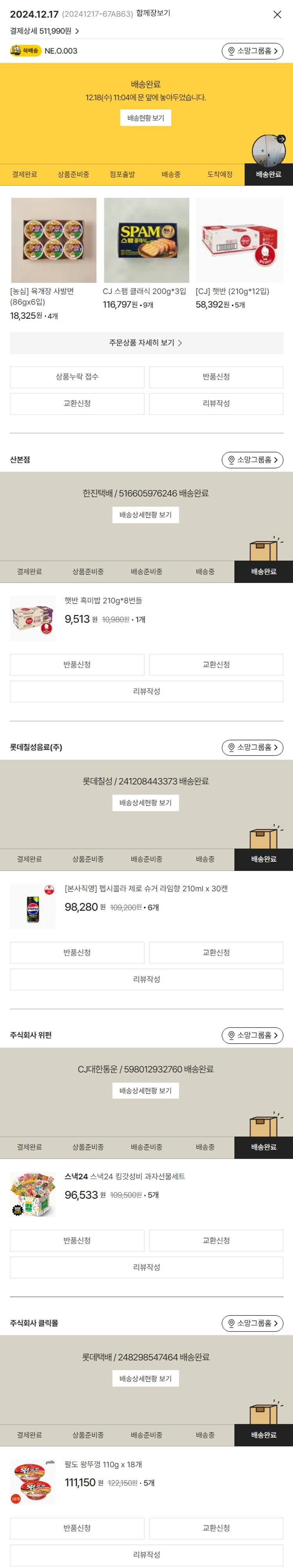View 롯데칠성 배송상세현황 보기

tap(146, 803)
